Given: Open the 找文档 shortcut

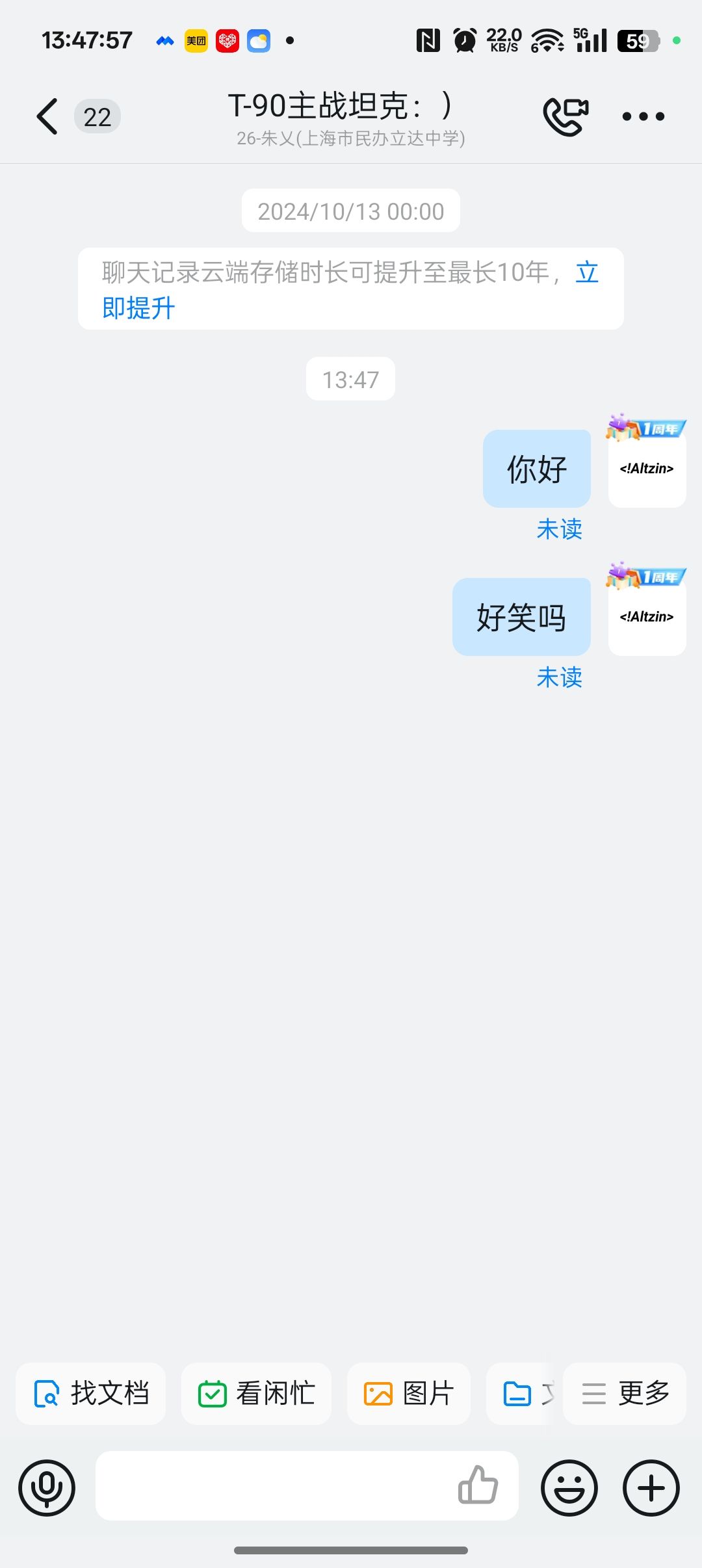Looking at the screenshot, I should 91,1394.
